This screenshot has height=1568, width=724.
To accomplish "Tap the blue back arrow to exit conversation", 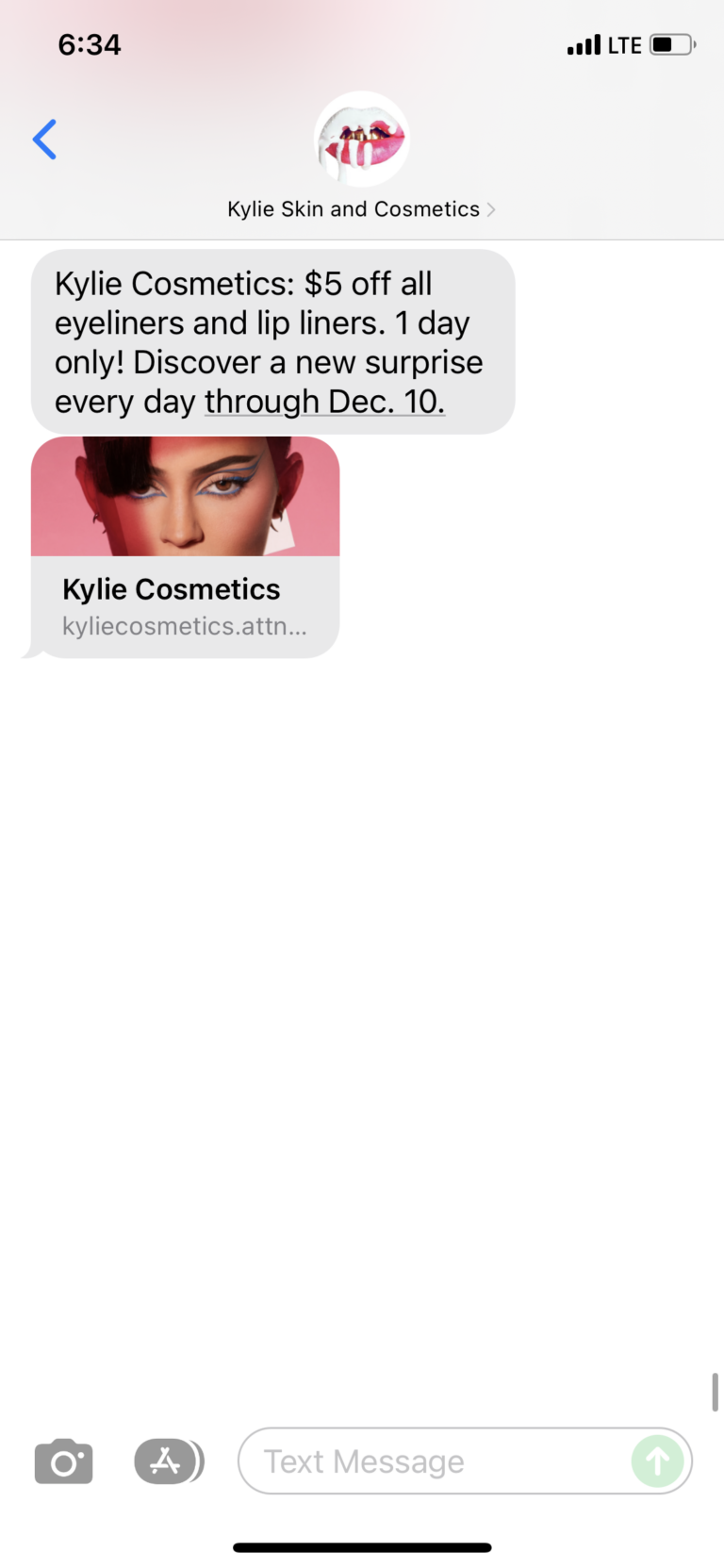I will tap(44, 139).
